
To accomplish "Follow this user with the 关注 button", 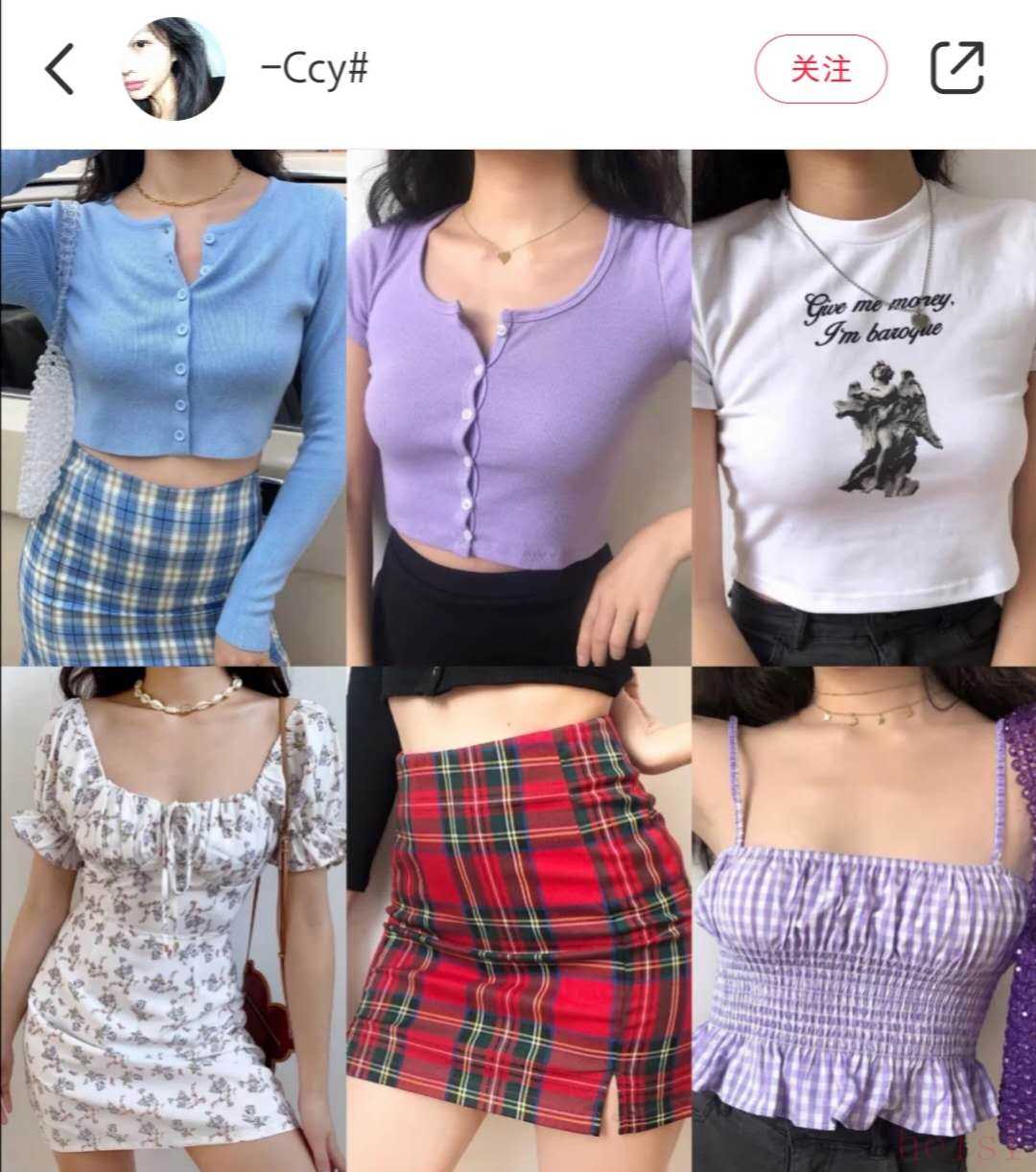I will coord(820,69).
